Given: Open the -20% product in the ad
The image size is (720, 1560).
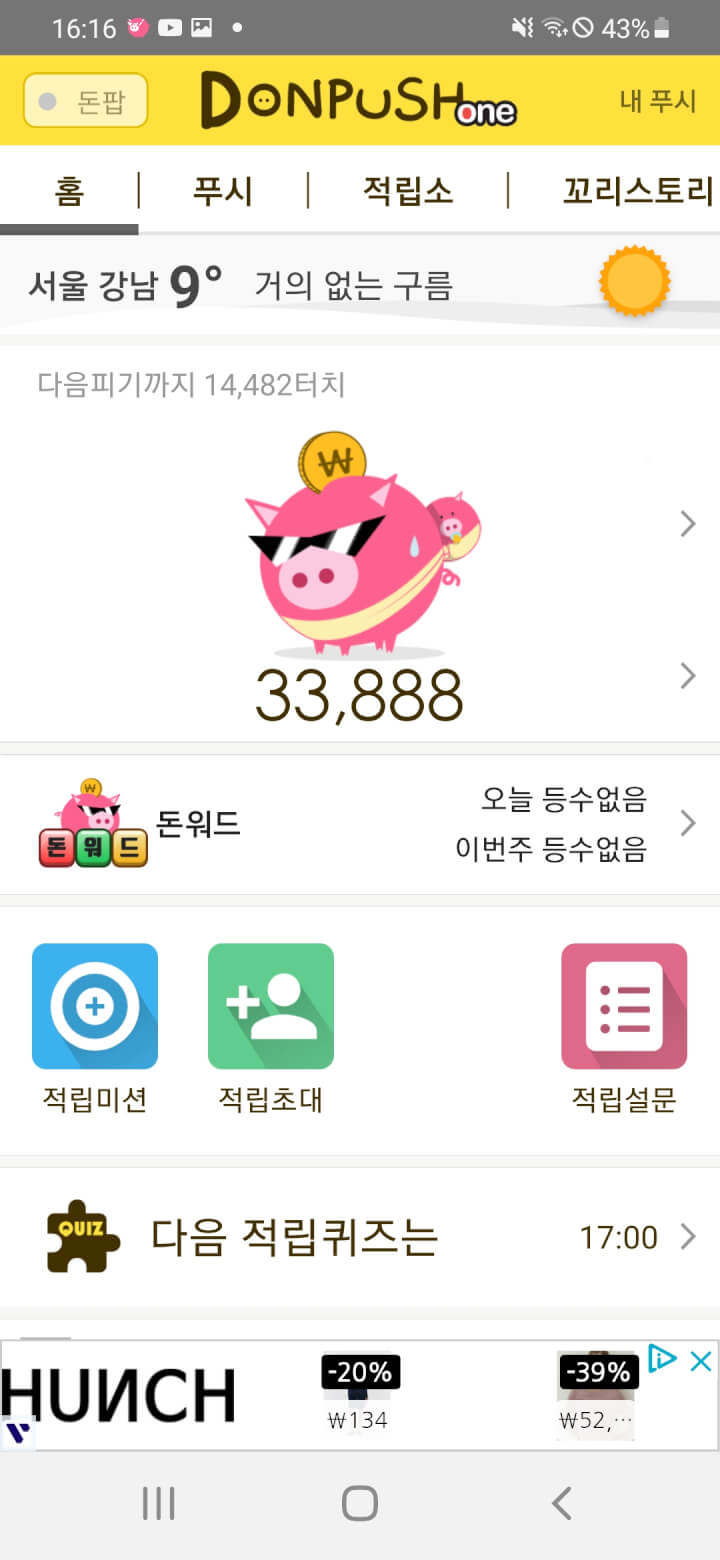Looking at the screenshot, I should click(359, 1395).
